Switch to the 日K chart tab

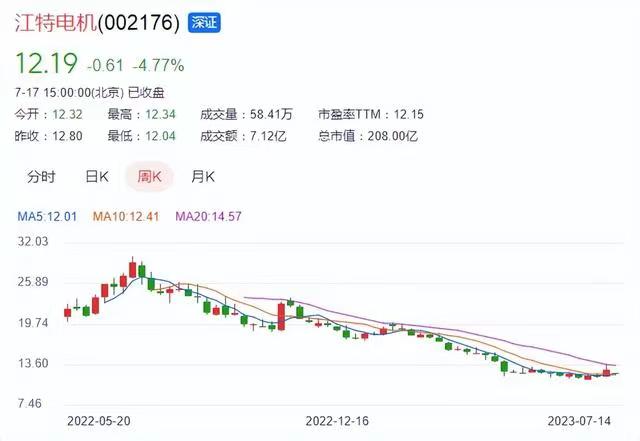tap(96, 177)
